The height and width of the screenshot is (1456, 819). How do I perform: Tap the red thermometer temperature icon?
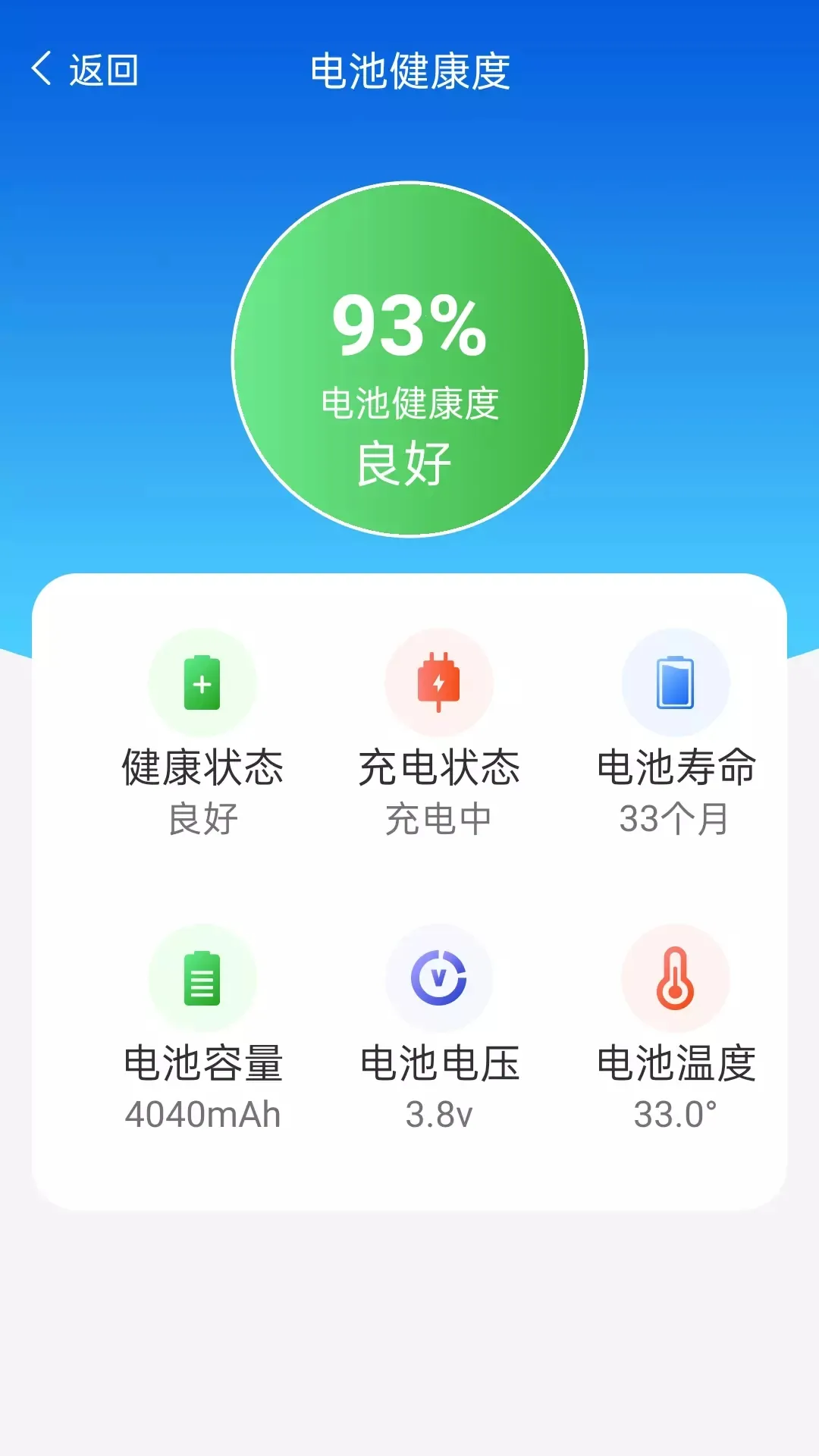(x=677, y=980)
